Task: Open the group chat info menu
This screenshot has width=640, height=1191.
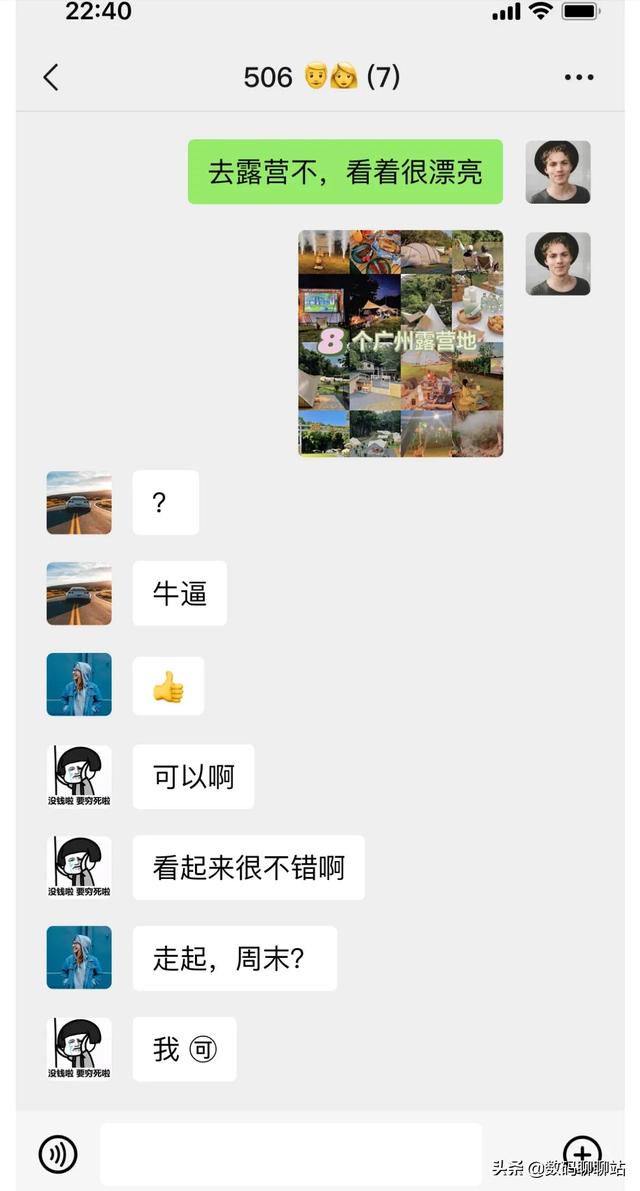Action: coord(579,77)
